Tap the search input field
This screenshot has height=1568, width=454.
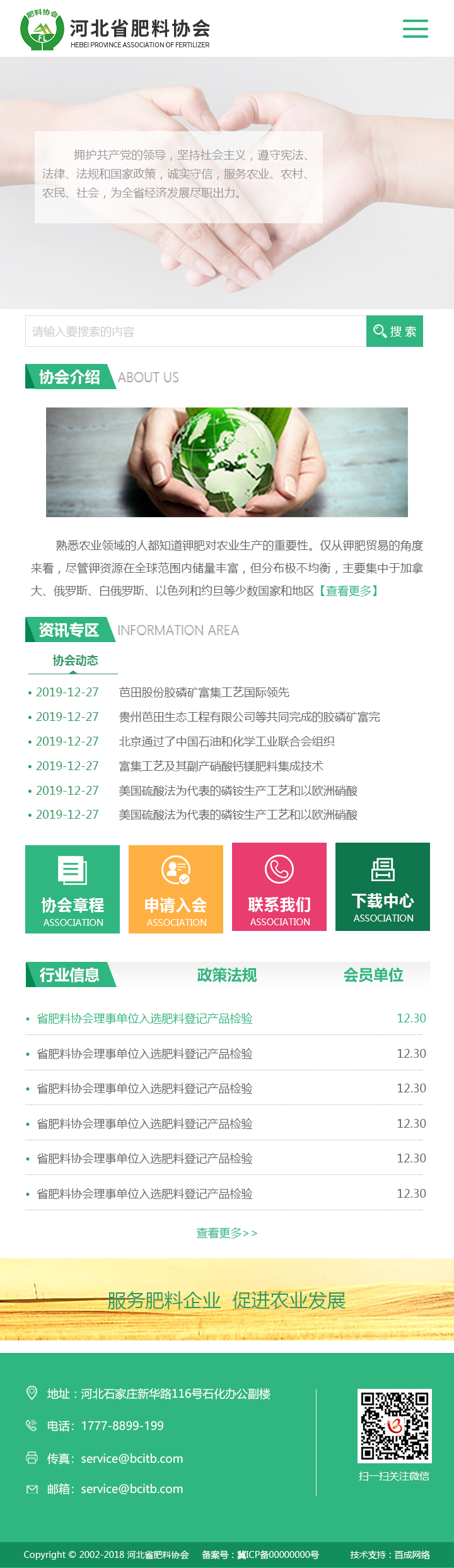tap(195, 331)
